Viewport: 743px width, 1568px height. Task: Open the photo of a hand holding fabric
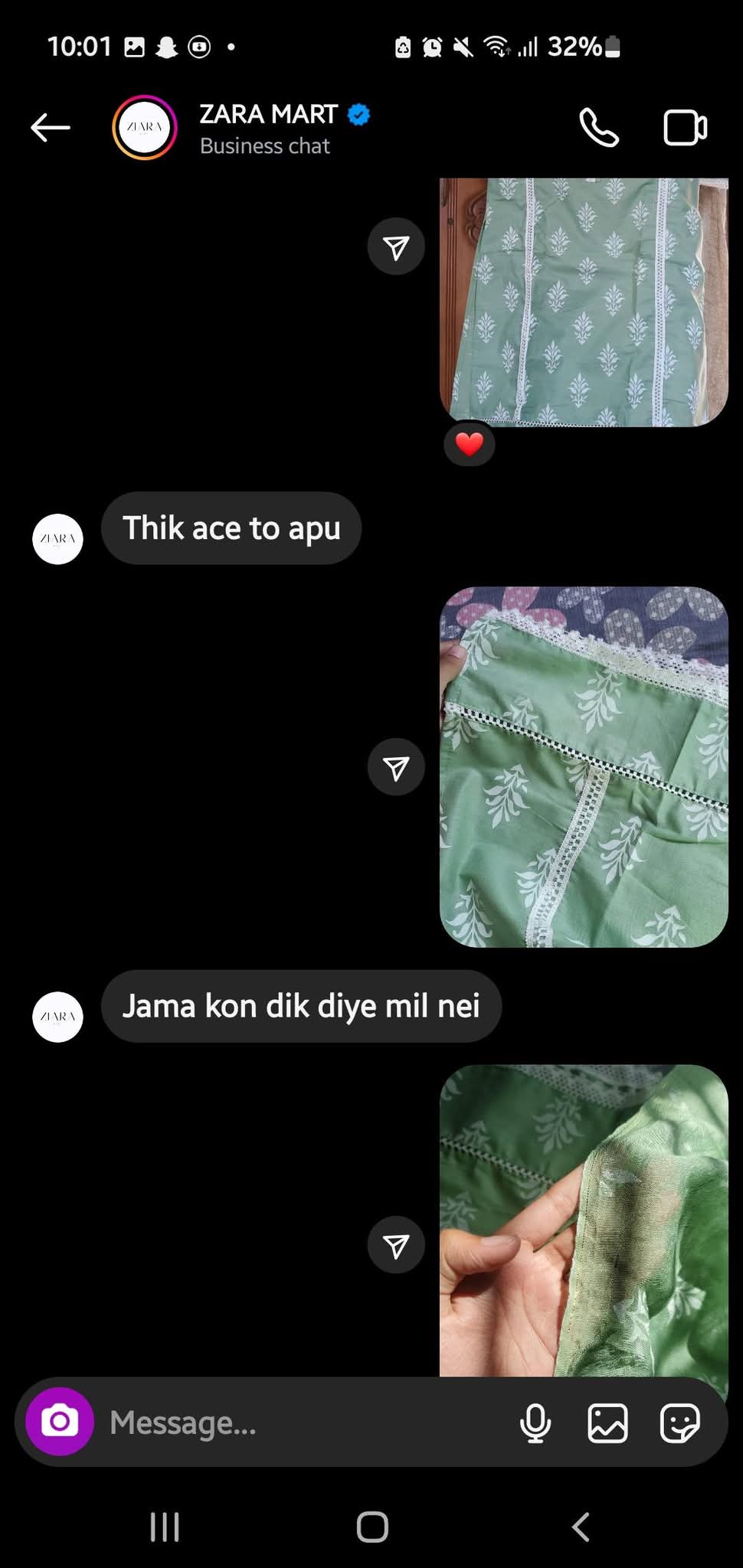(584, 1220)
